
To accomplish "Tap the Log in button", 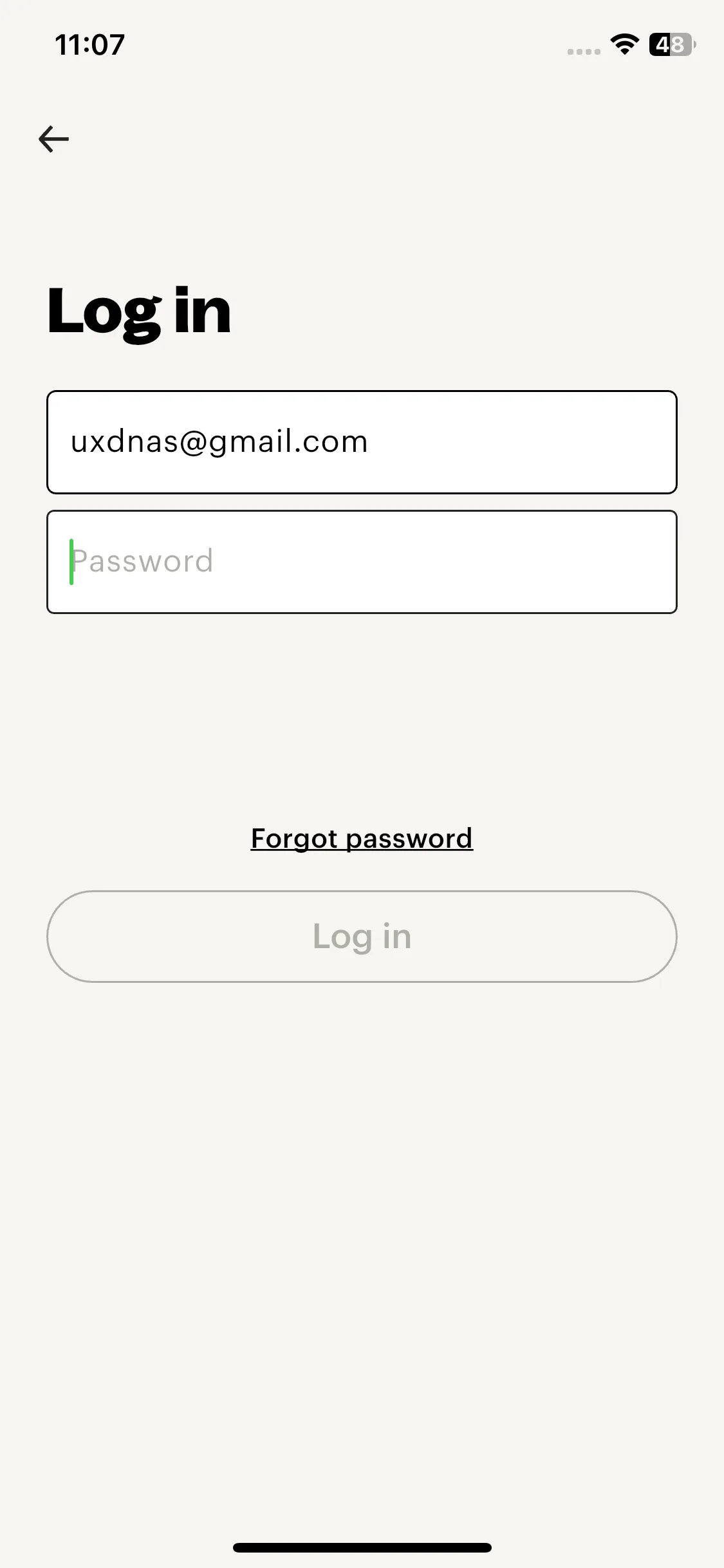I will pos(362,937).
